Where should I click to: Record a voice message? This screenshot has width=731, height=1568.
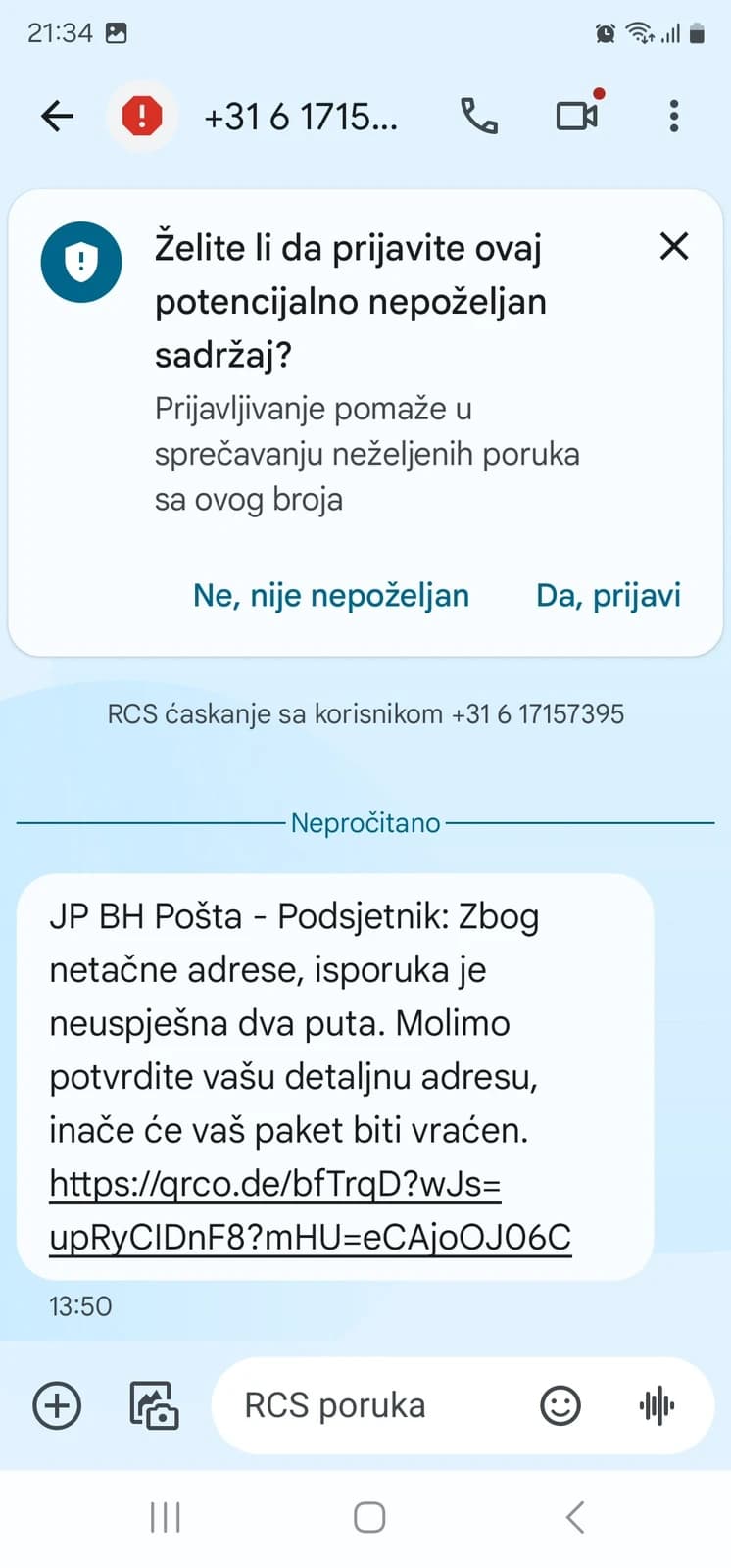(x=657, y=1405)
